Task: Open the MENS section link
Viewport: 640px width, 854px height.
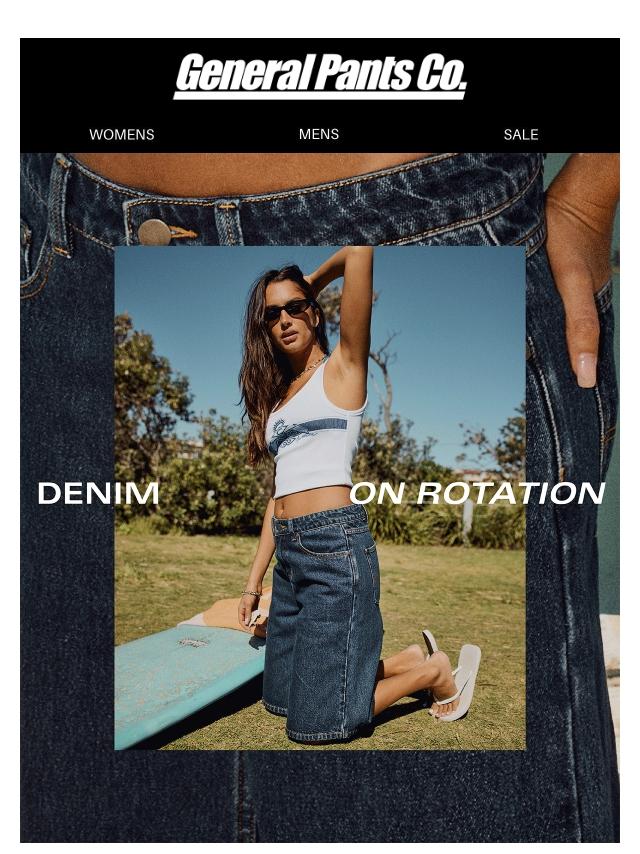Action: coord(319,134)
